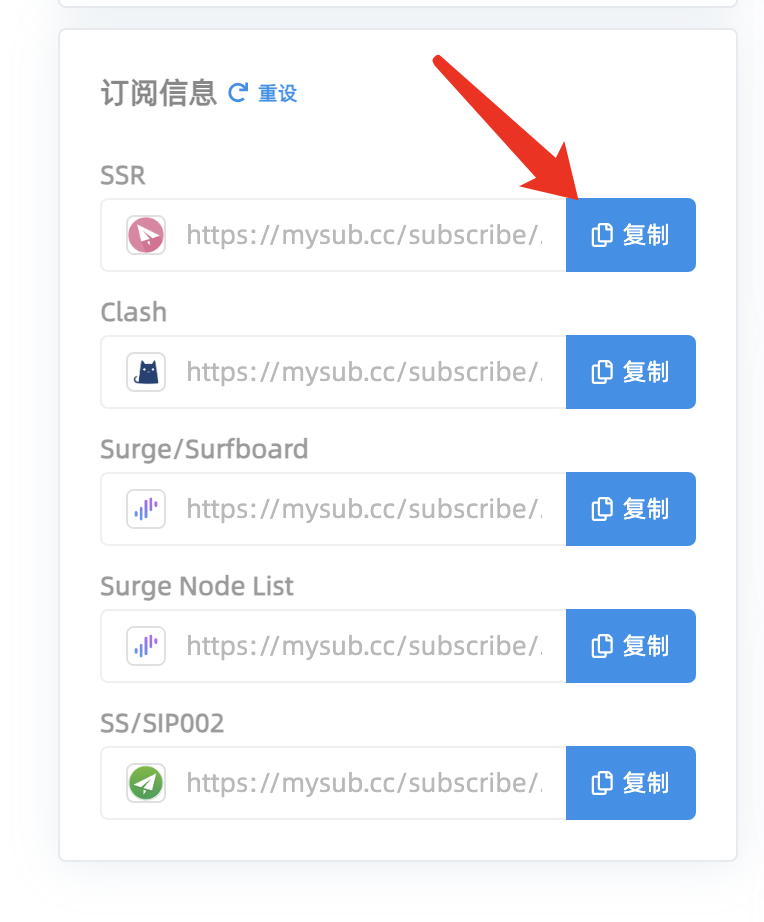Tap the Surge/Surfboard URL field

click(365, 509)
